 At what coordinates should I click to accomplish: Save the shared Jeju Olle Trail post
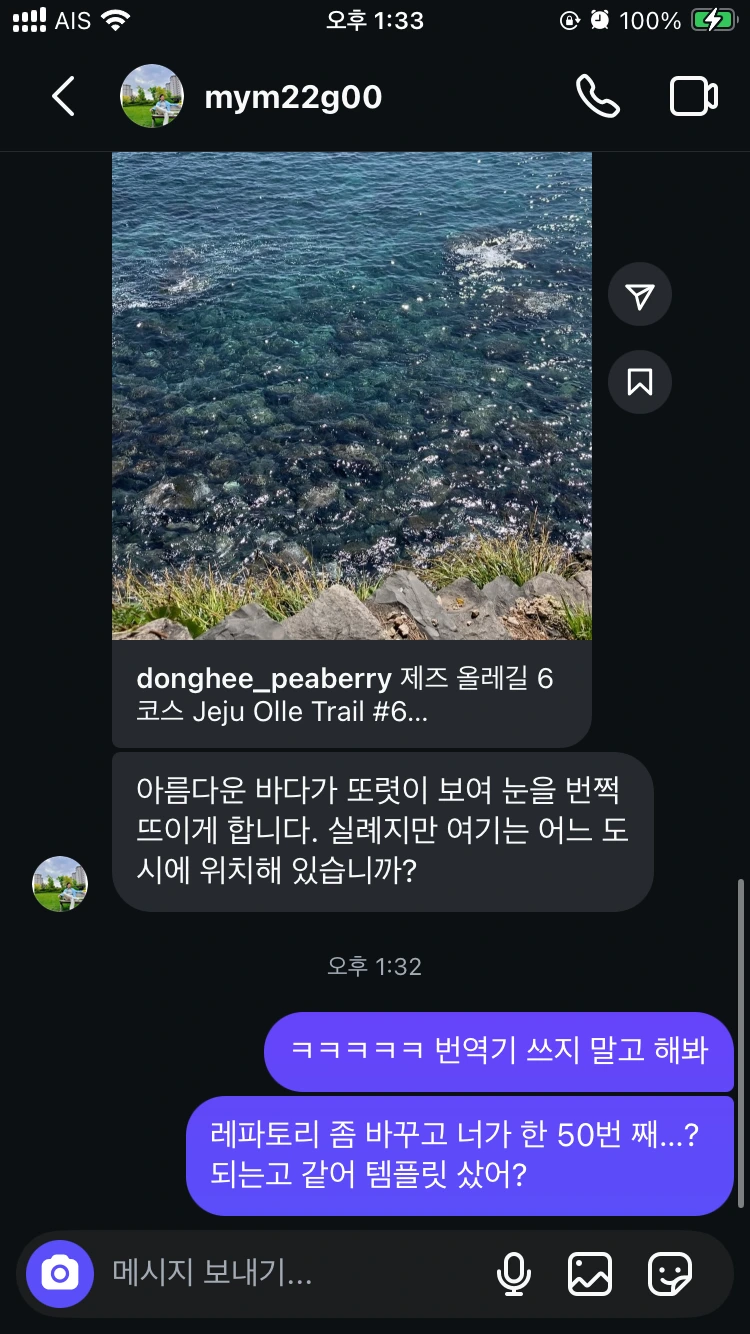[x=640, y=382]
